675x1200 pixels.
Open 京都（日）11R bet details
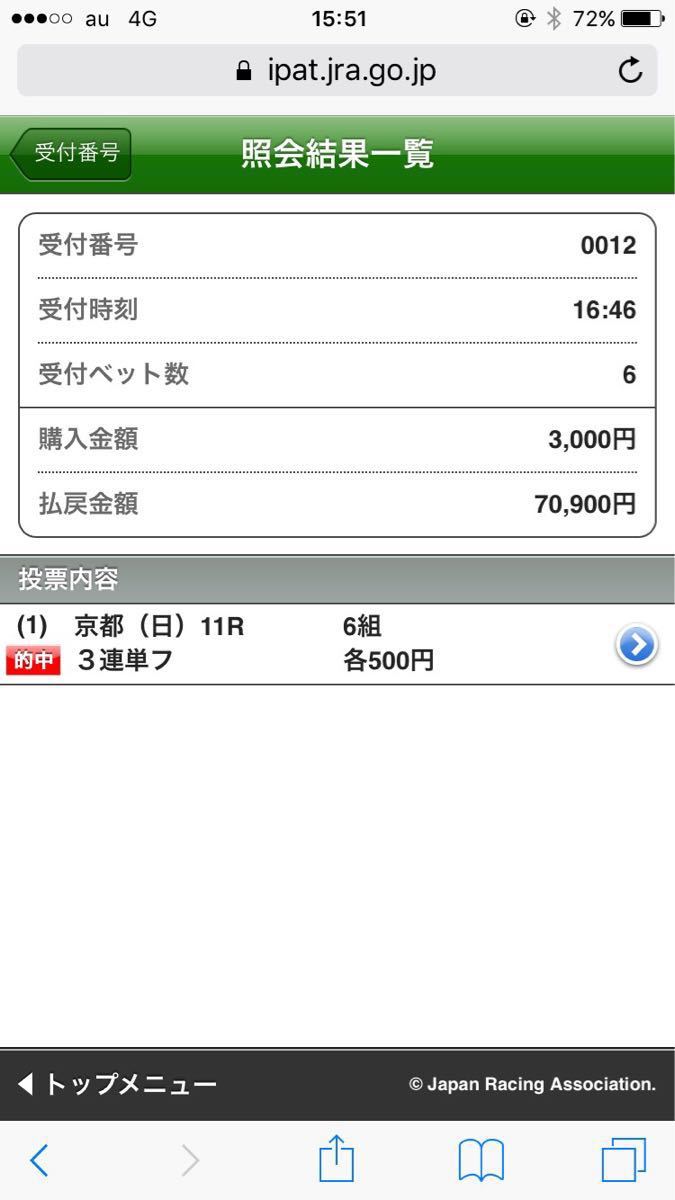click(x=636, y=646)
